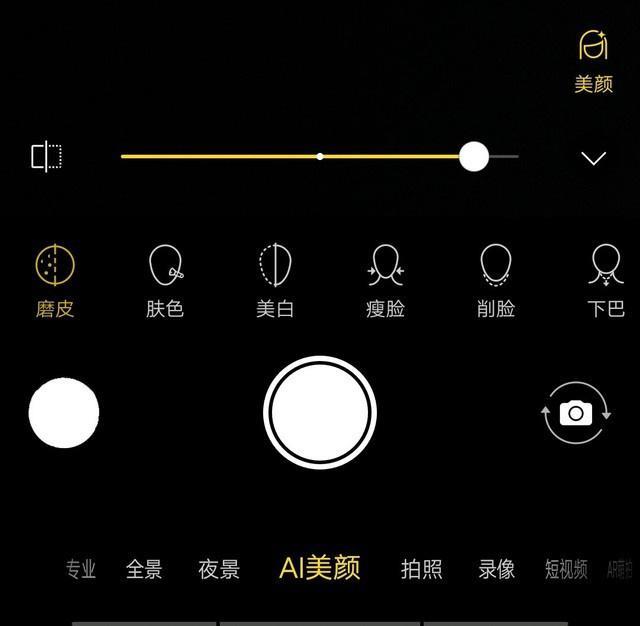Switch to 全景 panorama mode
This screenshot has width=640, height=626.
(144, 569)
